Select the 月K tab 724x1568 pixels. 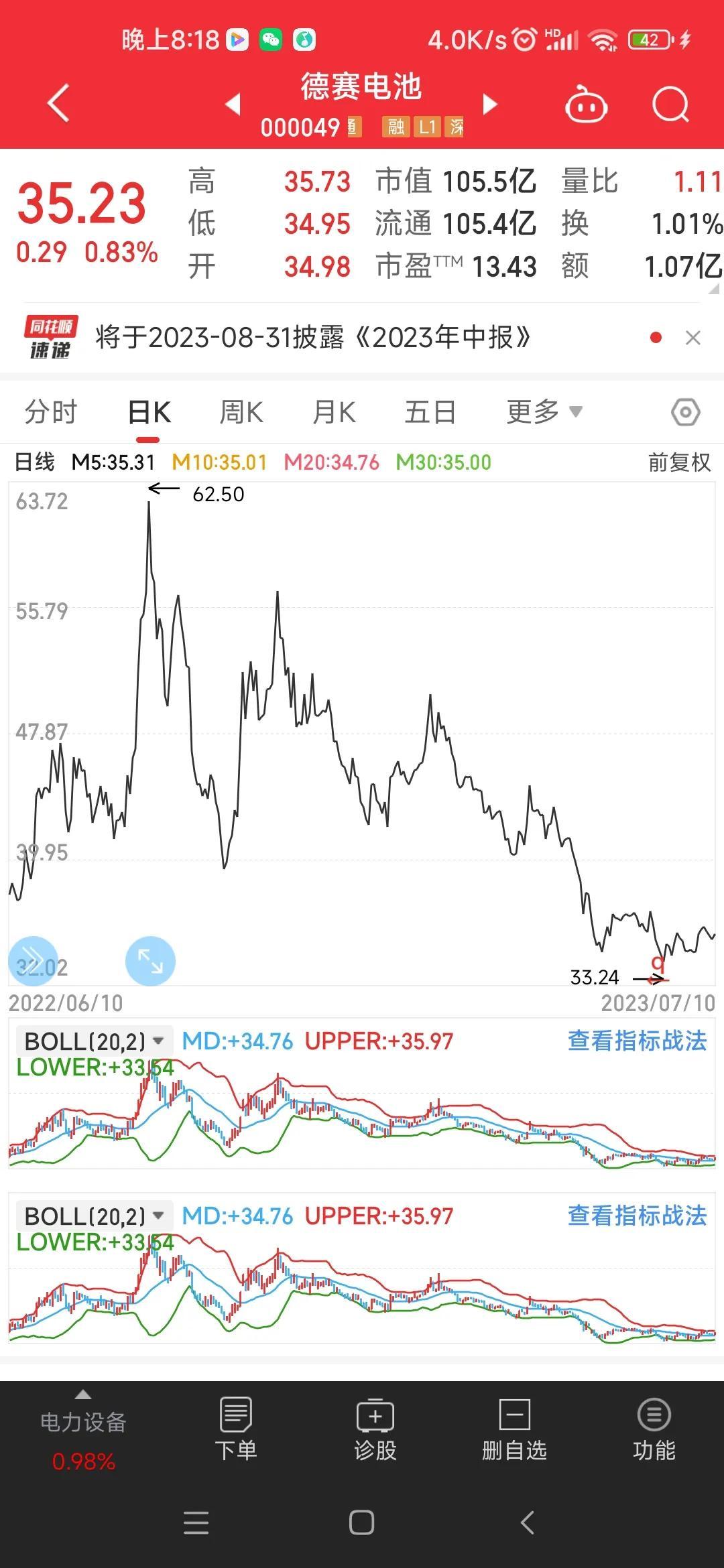click(334, 412)
